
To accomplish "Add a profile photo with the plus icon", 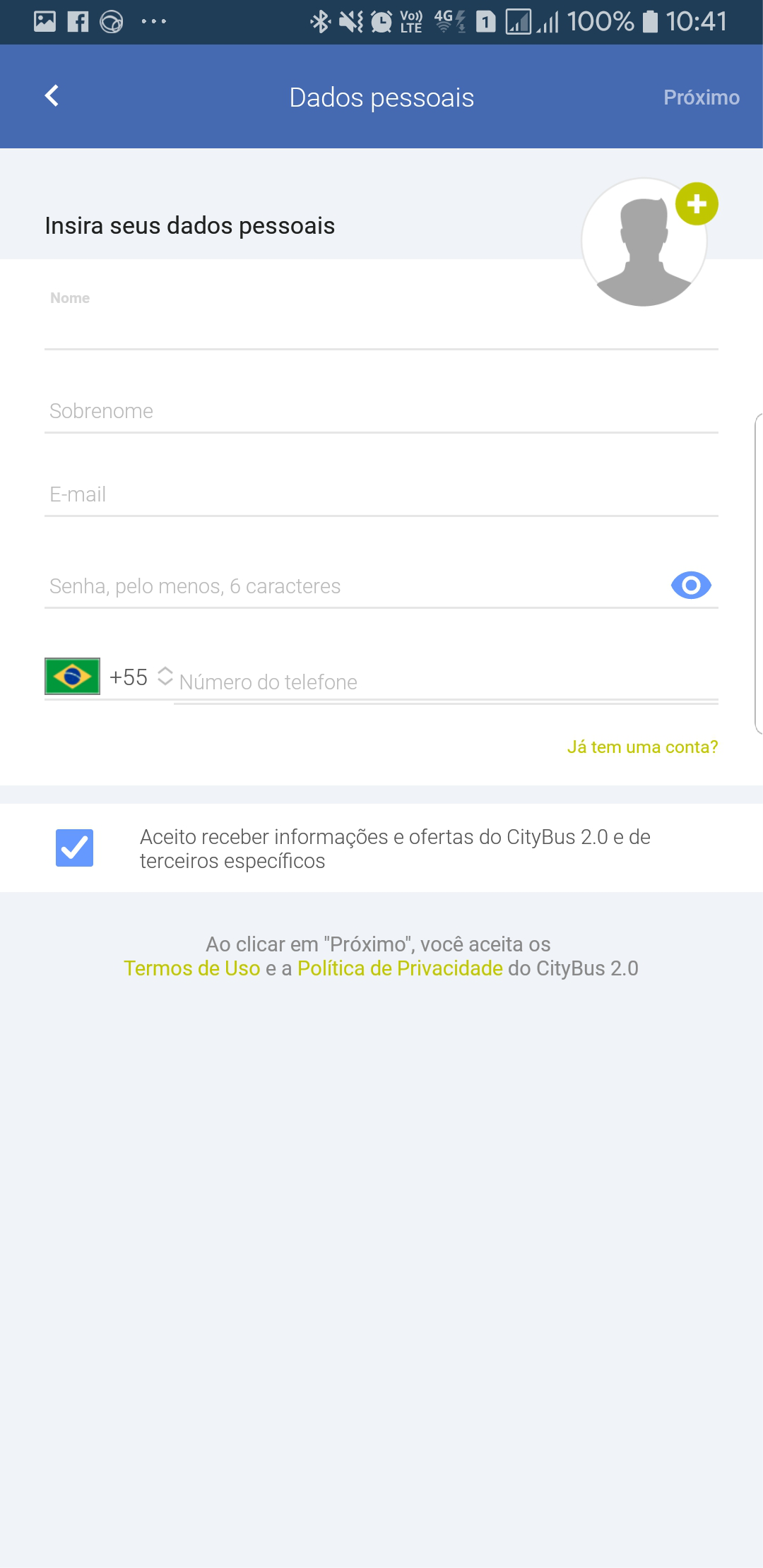I will (697, 204).
